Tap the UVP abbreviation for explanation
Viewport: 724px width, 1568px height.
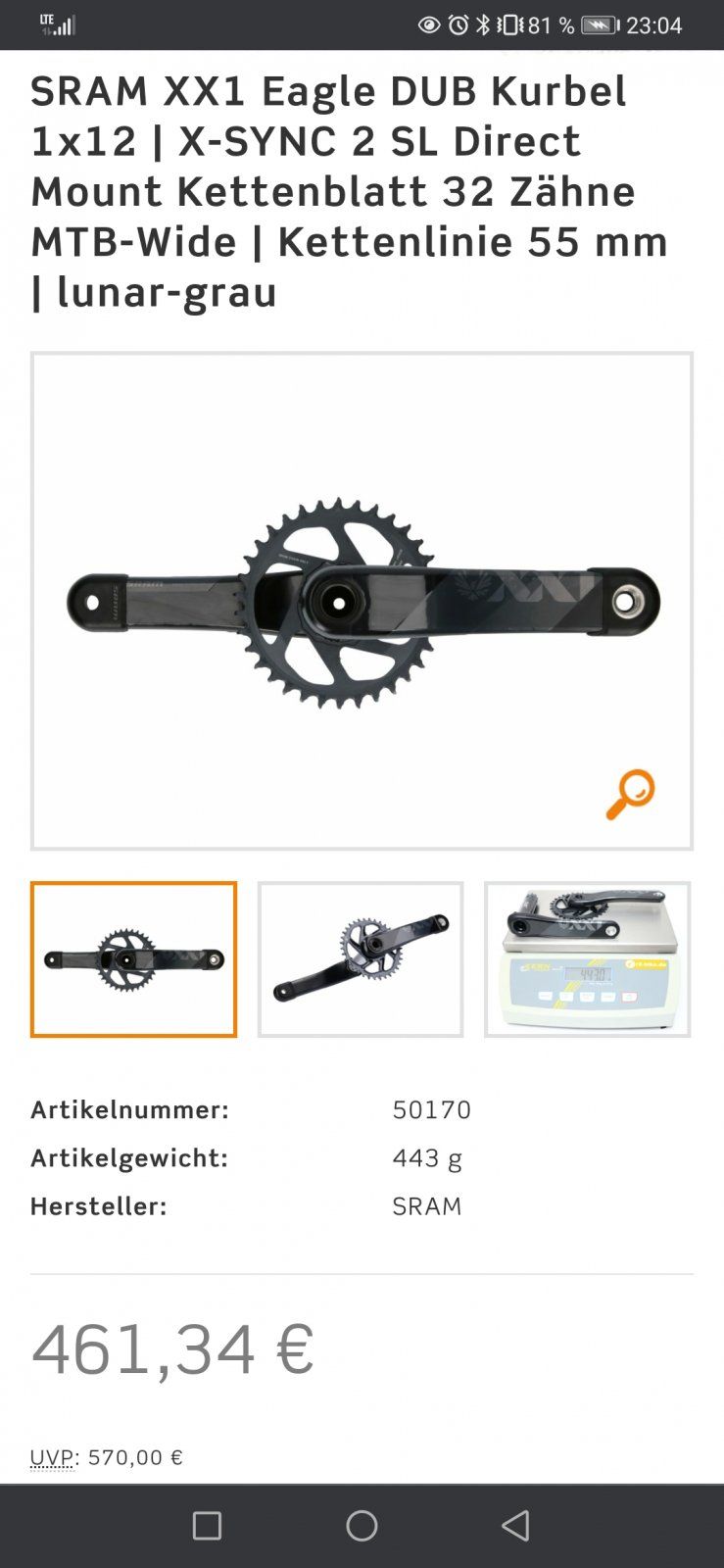pyautogui.click(x=52, y=1457)
